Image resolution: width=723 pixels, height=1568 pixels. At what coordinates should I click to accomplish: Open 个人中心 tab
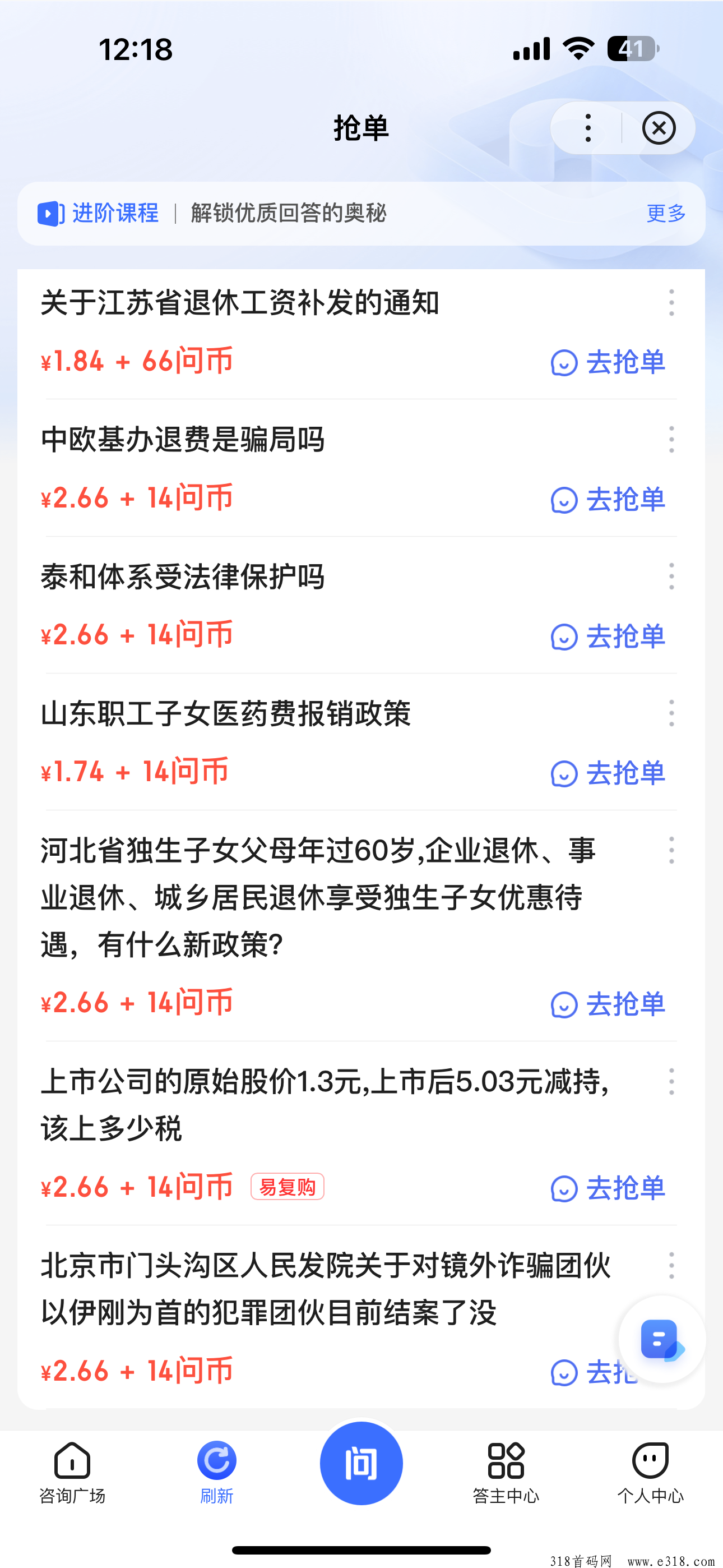[x=651, y=1473]
